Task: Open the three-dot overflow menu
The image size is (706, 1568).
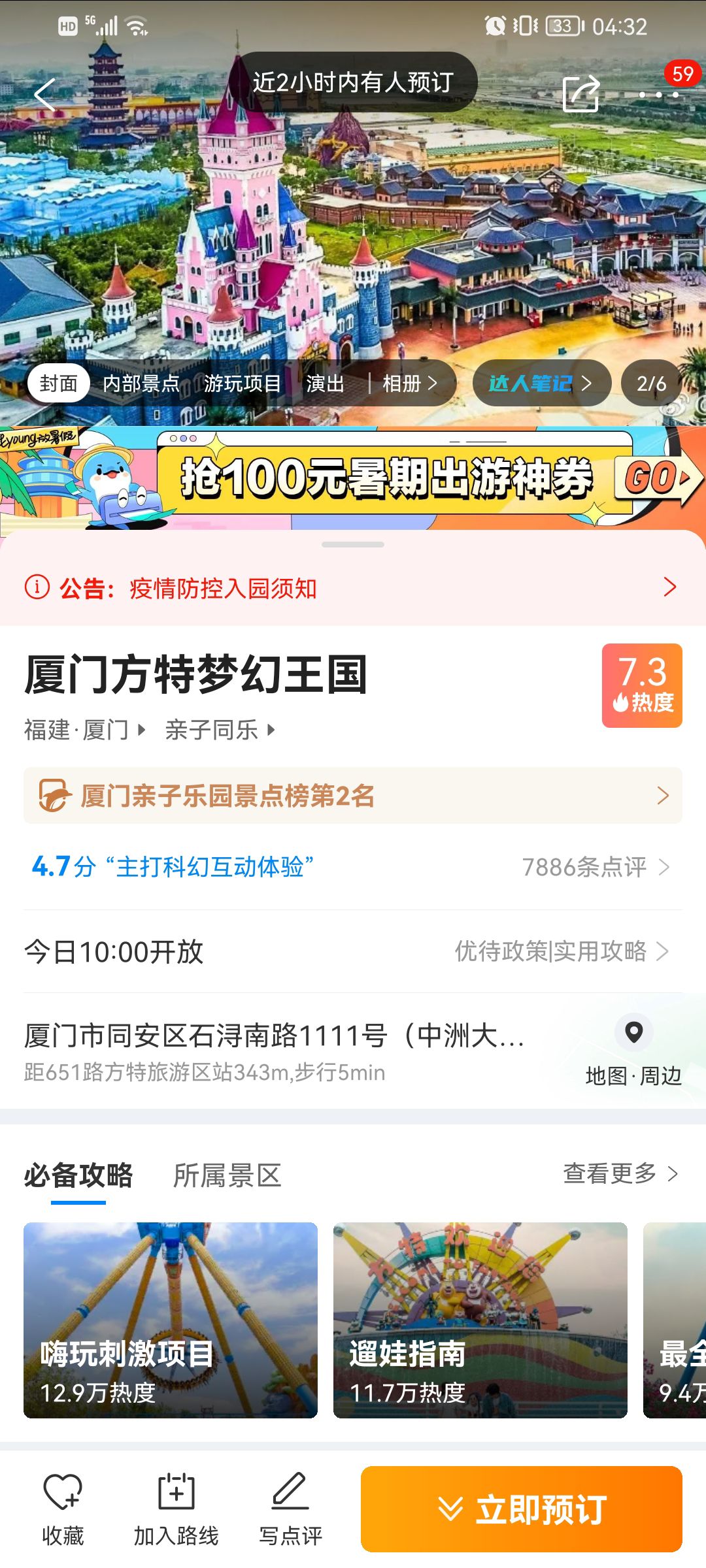Action: tap(659, 95)
